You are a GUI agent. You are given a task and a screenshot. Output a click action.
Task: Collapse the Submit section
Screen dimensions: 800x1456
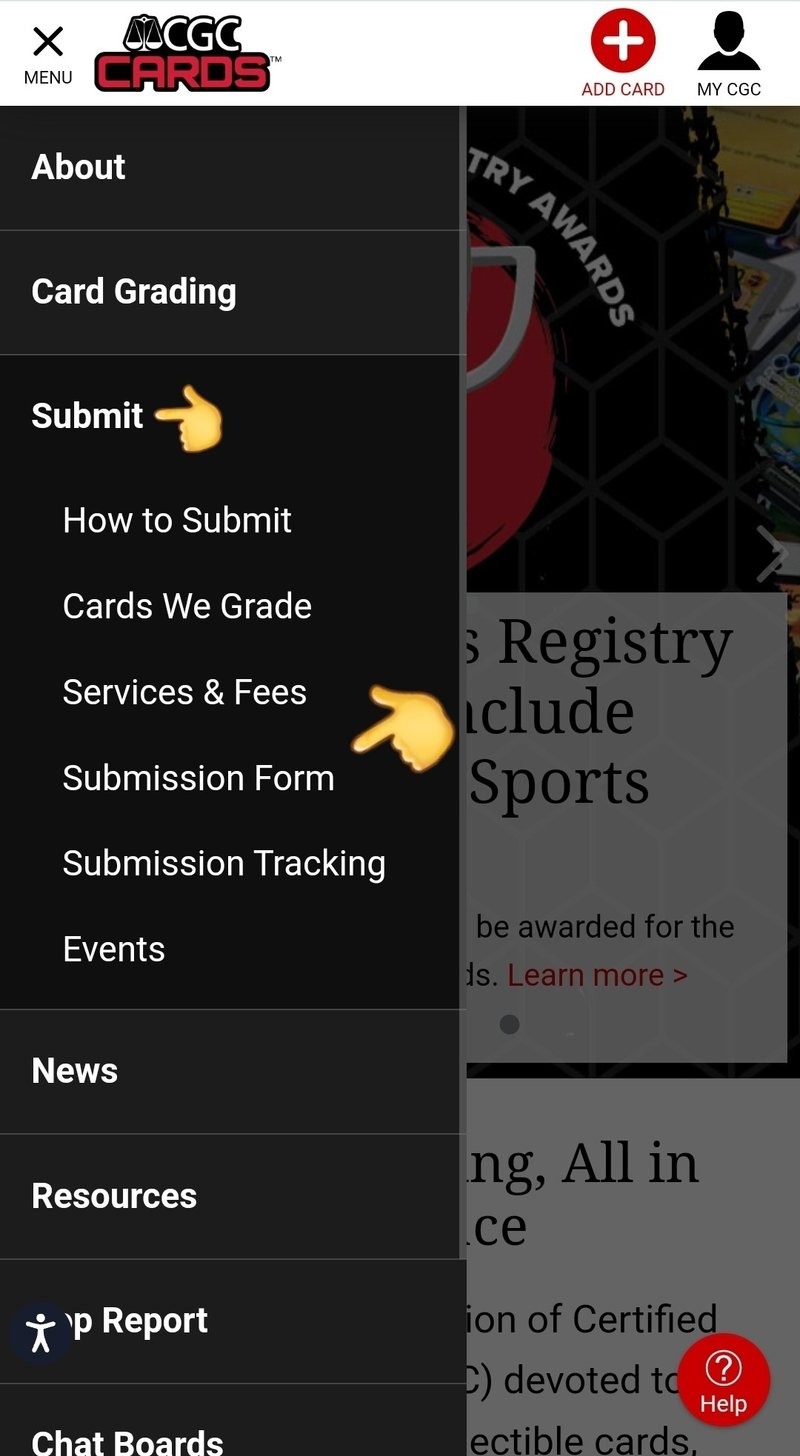88,416
